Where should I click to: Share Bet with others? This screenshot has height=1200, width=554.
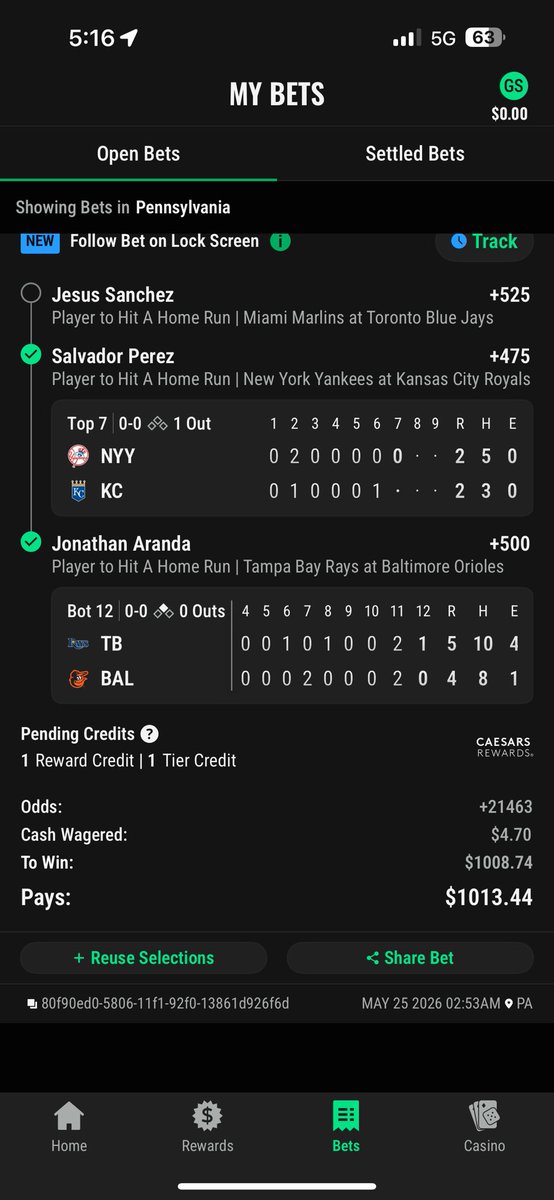(x=410, y=958)
